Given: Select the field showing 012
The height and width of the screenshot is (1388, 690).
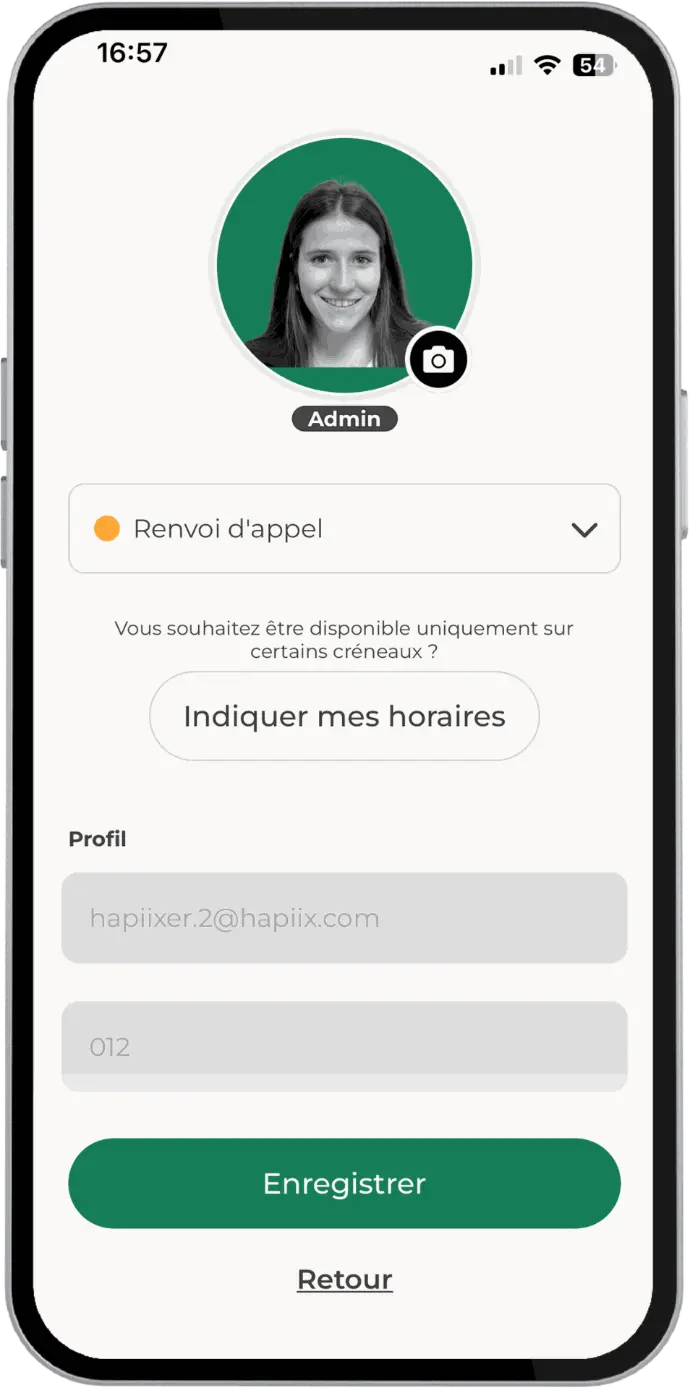Looking at the screenshot, I should coord(344,1046).
